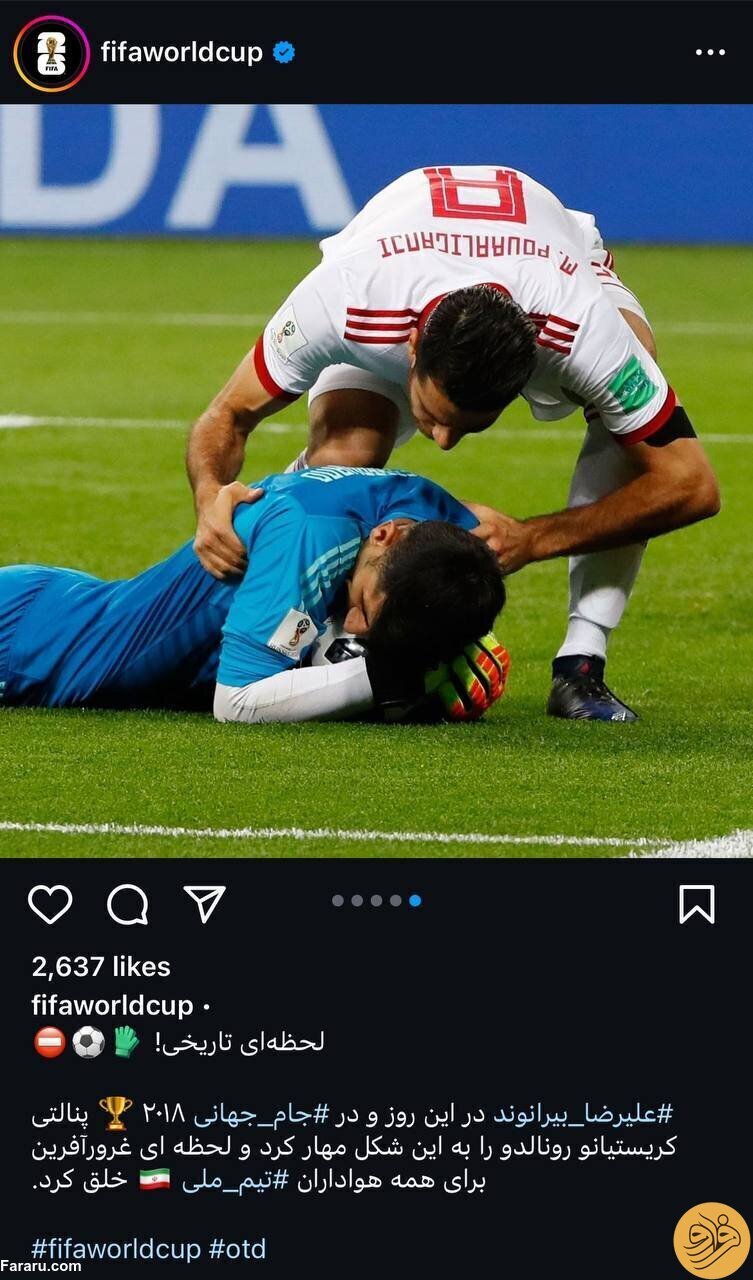Open the fifaworldcup profile picture
753x1280 pixels.
click(51, 53)
